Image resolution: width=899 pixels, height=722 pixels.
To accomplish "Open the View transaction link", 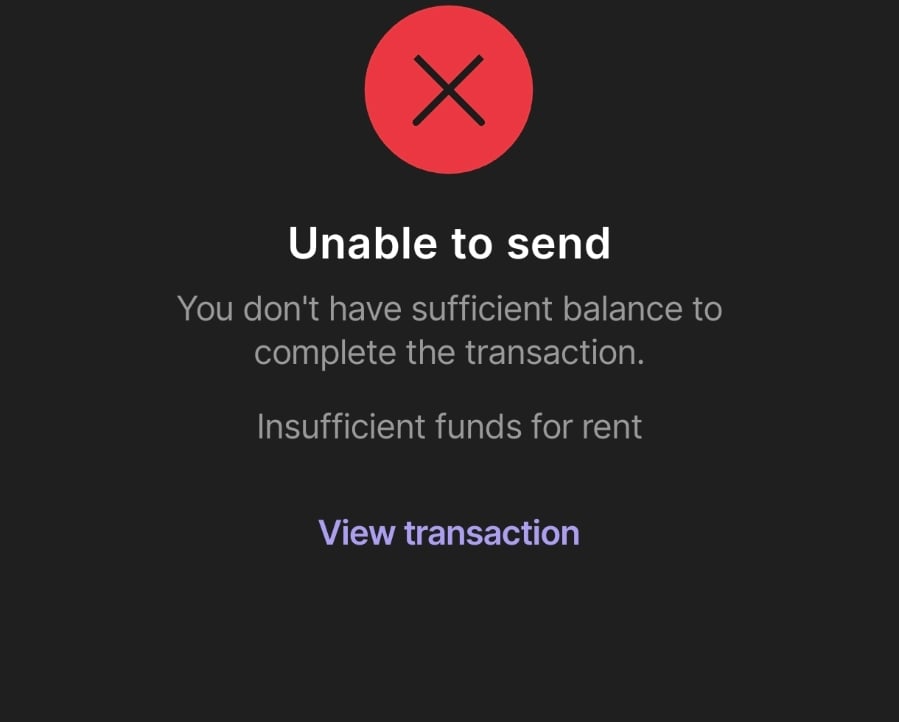I will tap(449, 533).
